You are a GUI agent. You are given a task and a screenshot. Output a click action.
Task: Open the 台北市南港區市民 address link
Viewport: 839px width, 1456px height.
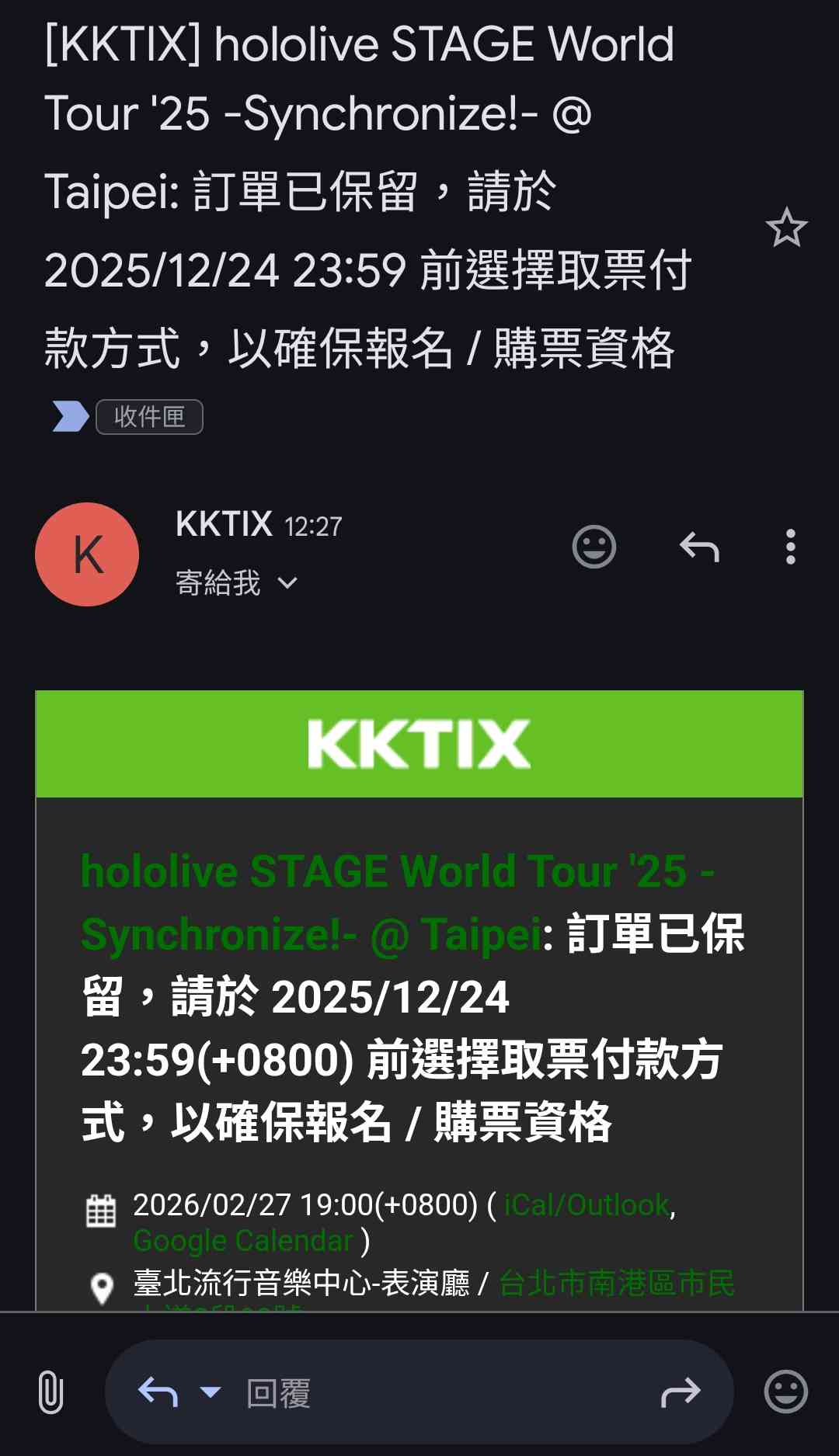[x=616, y=1283]
